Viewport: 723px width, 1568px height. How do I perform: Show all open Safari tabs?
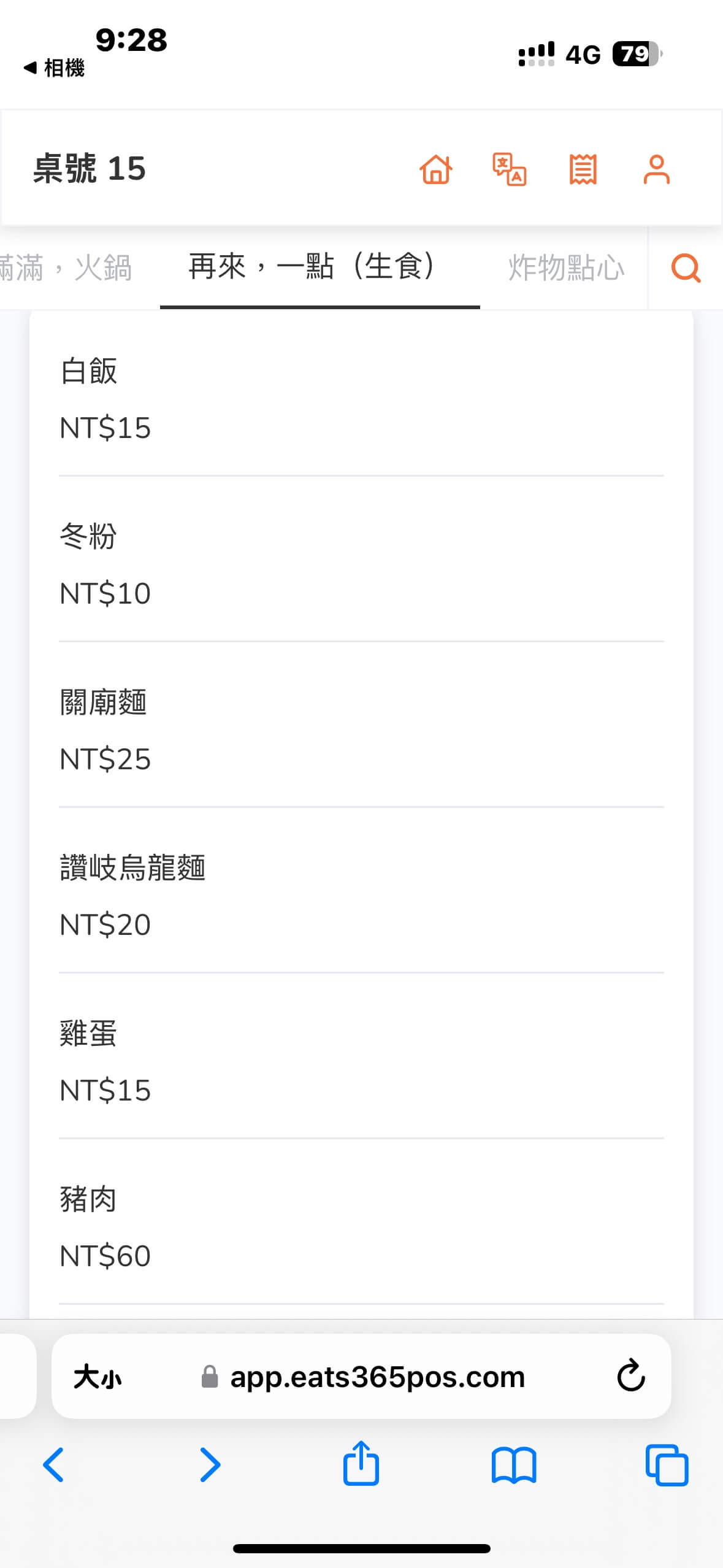667,1465
